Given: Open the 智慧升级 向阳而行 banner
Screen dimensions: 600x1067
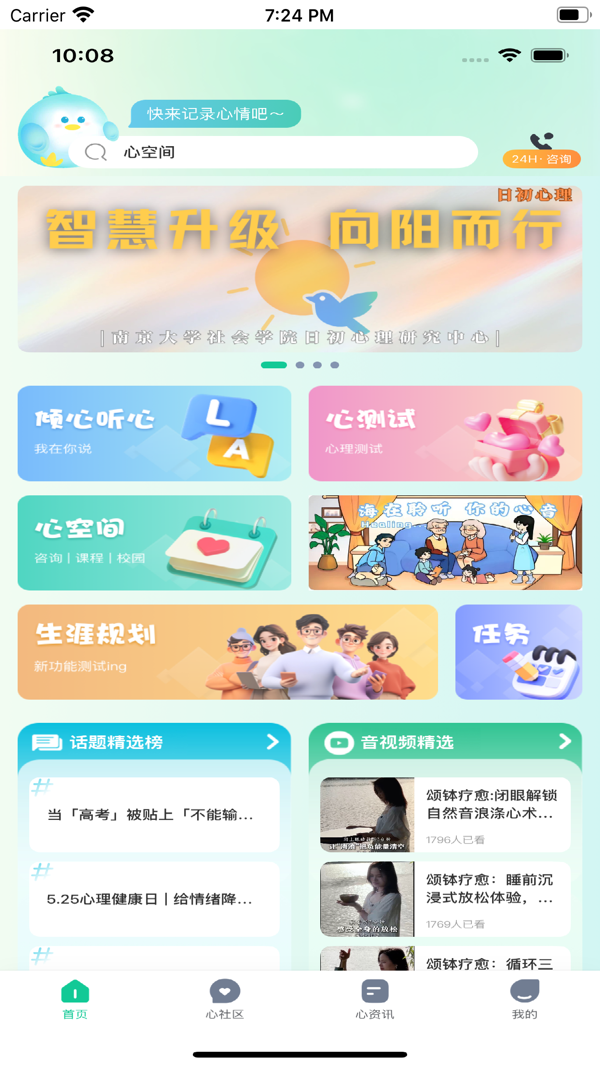Looking at the screenshot, I should (x=299, y=268).
